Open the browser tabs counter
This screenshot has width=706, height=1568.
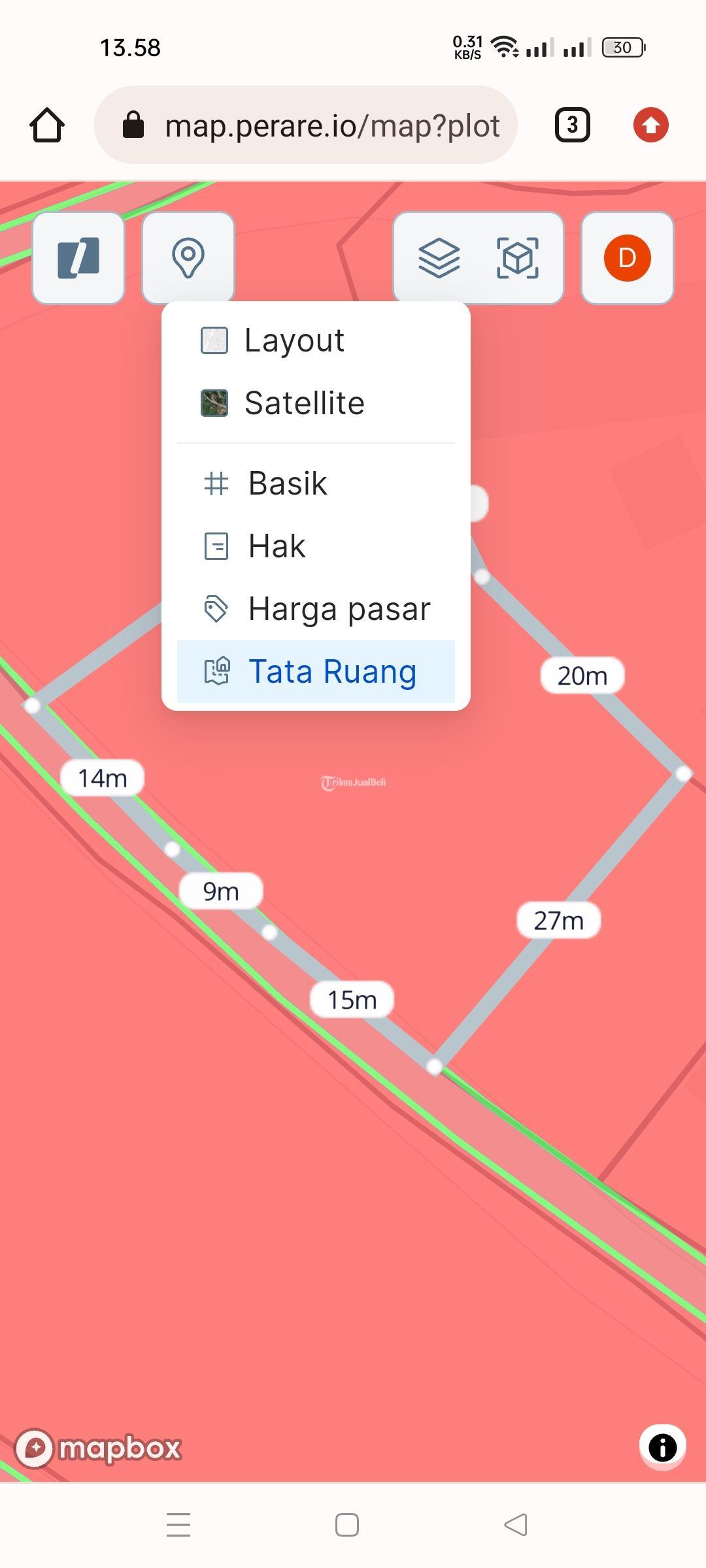pyautogui.click(x=572, y=125)
